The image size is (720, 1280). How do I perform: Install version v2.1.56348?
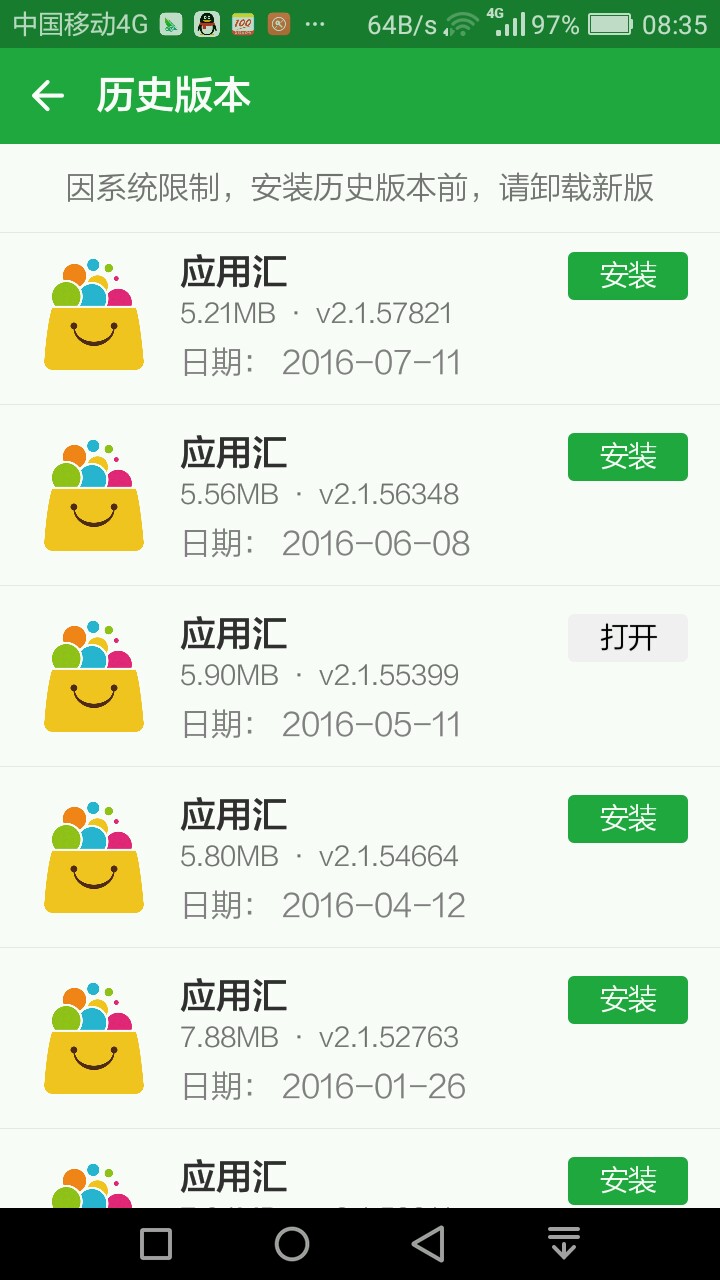coord(627,457)
